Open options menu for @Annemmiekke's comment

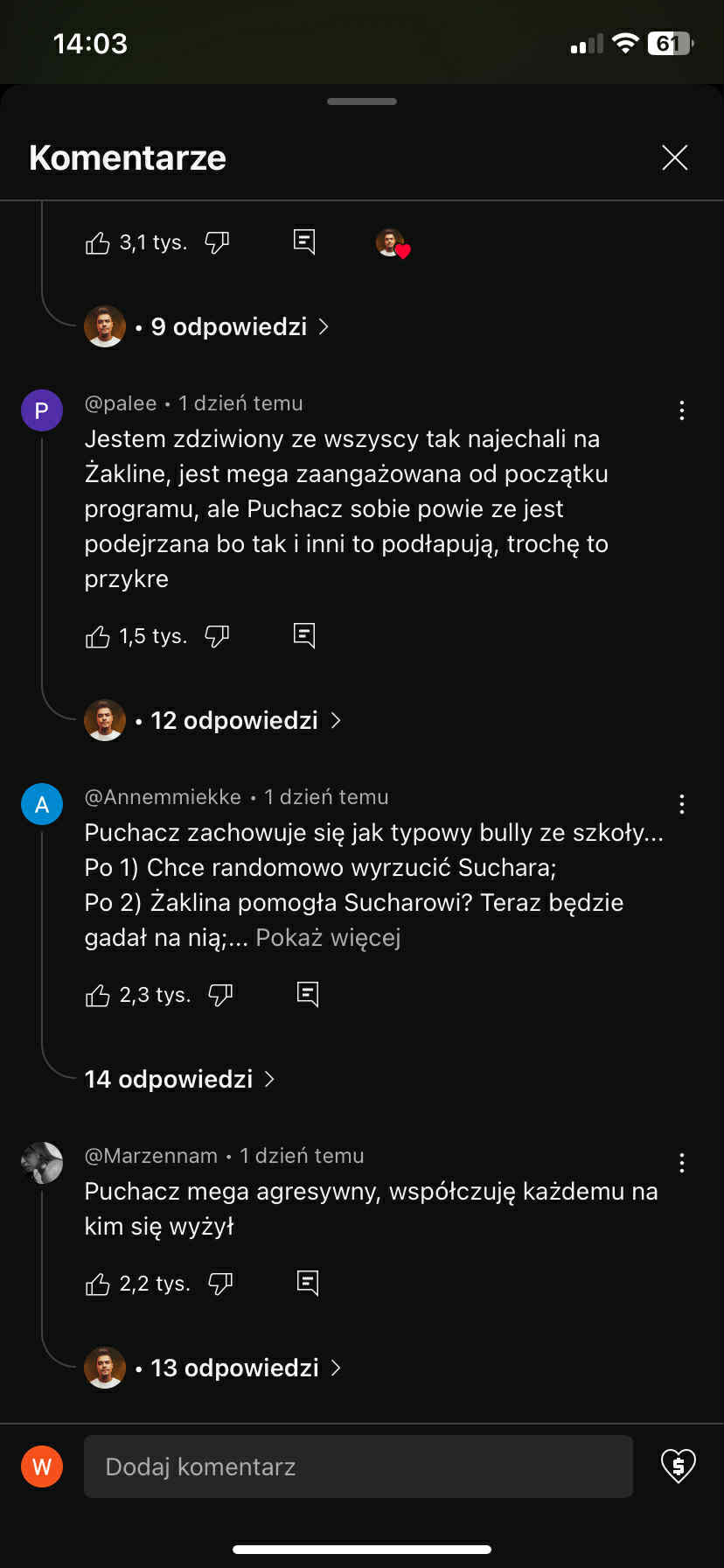[x=682, y=804]
